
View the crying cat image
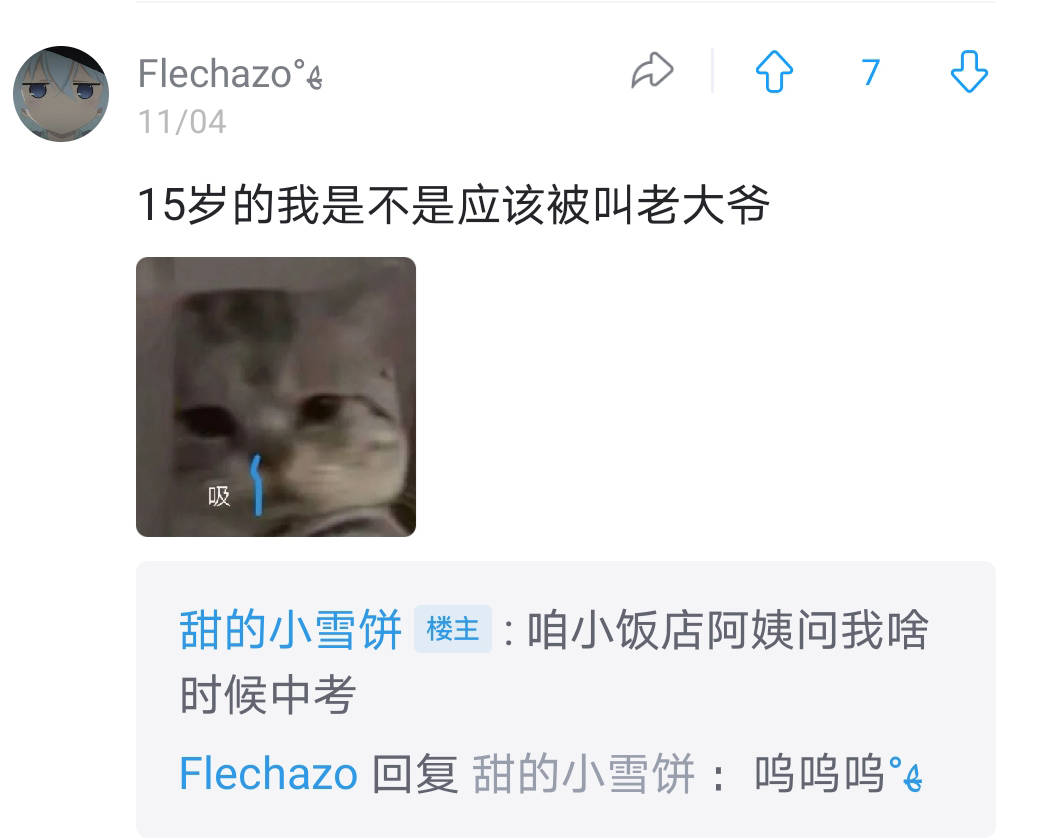point(276,397)
